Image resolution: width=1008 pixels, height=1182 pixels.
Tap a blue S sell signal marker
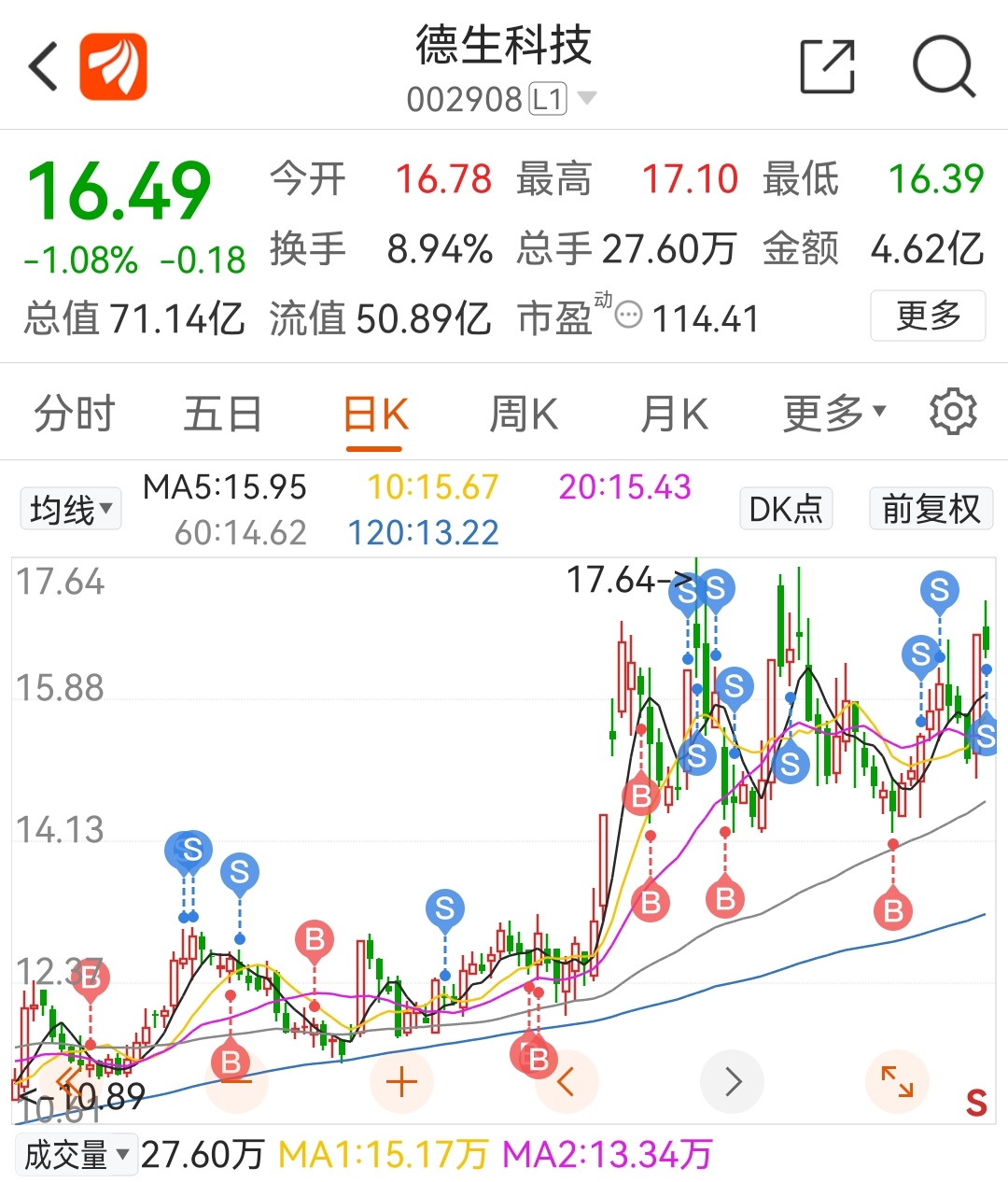point(190,851)
